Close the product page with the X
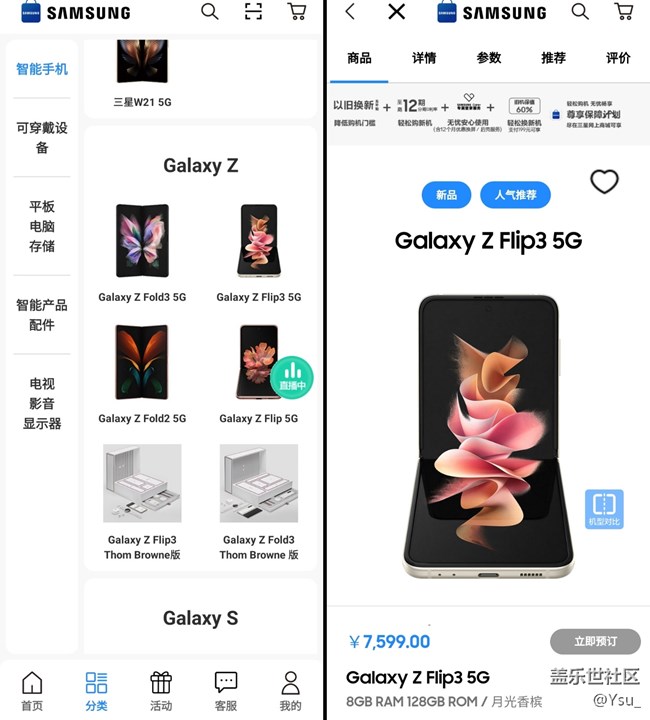The image size is (650, 720). 396,12
